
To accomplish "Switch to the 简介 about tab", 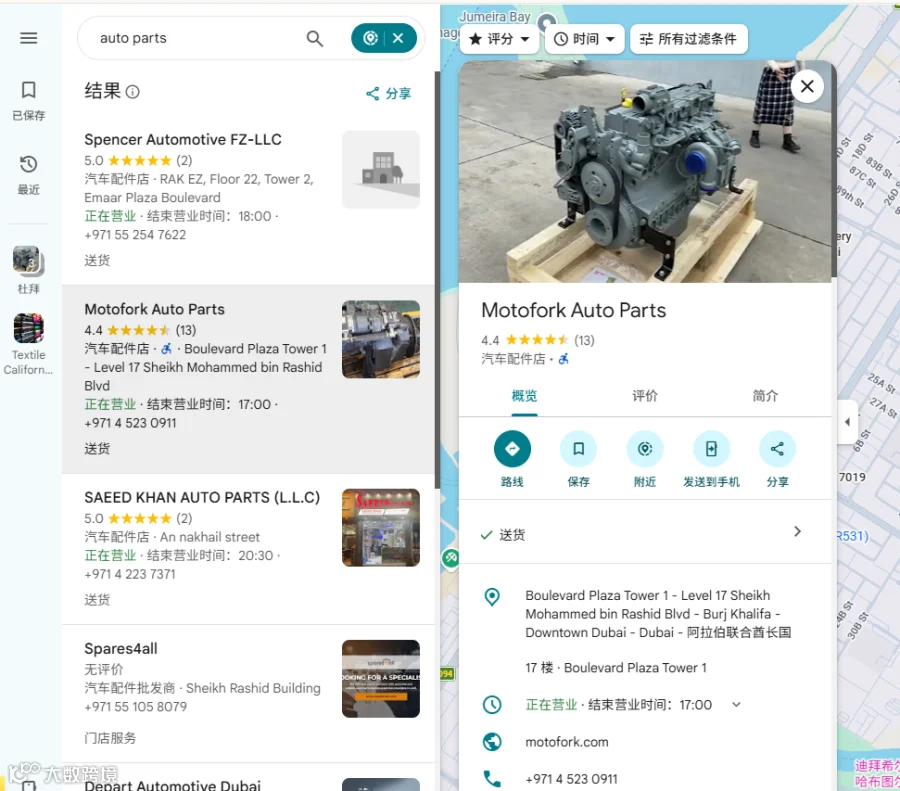I will click(x=765, y=396).
